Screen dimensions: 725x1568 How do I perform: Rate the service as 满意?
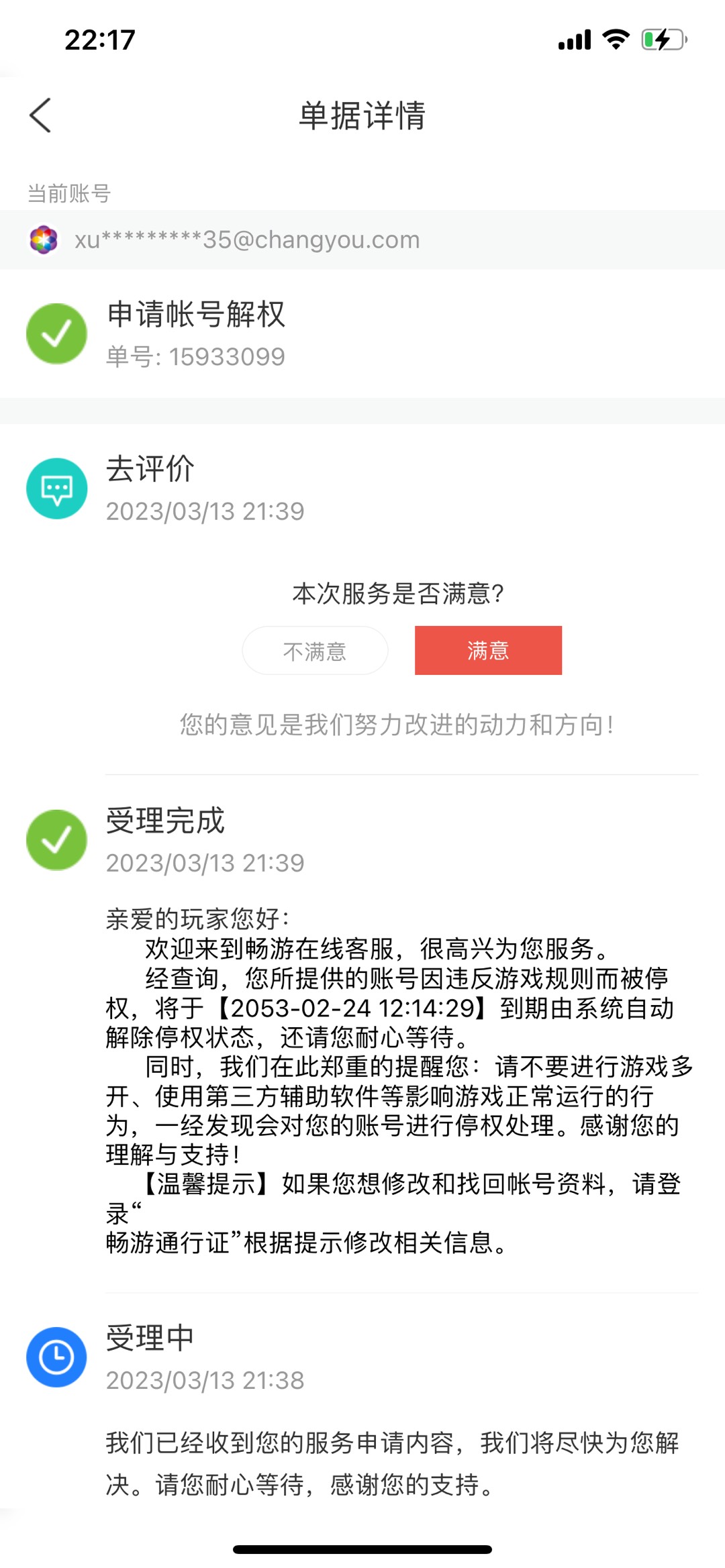coord(488,650)
